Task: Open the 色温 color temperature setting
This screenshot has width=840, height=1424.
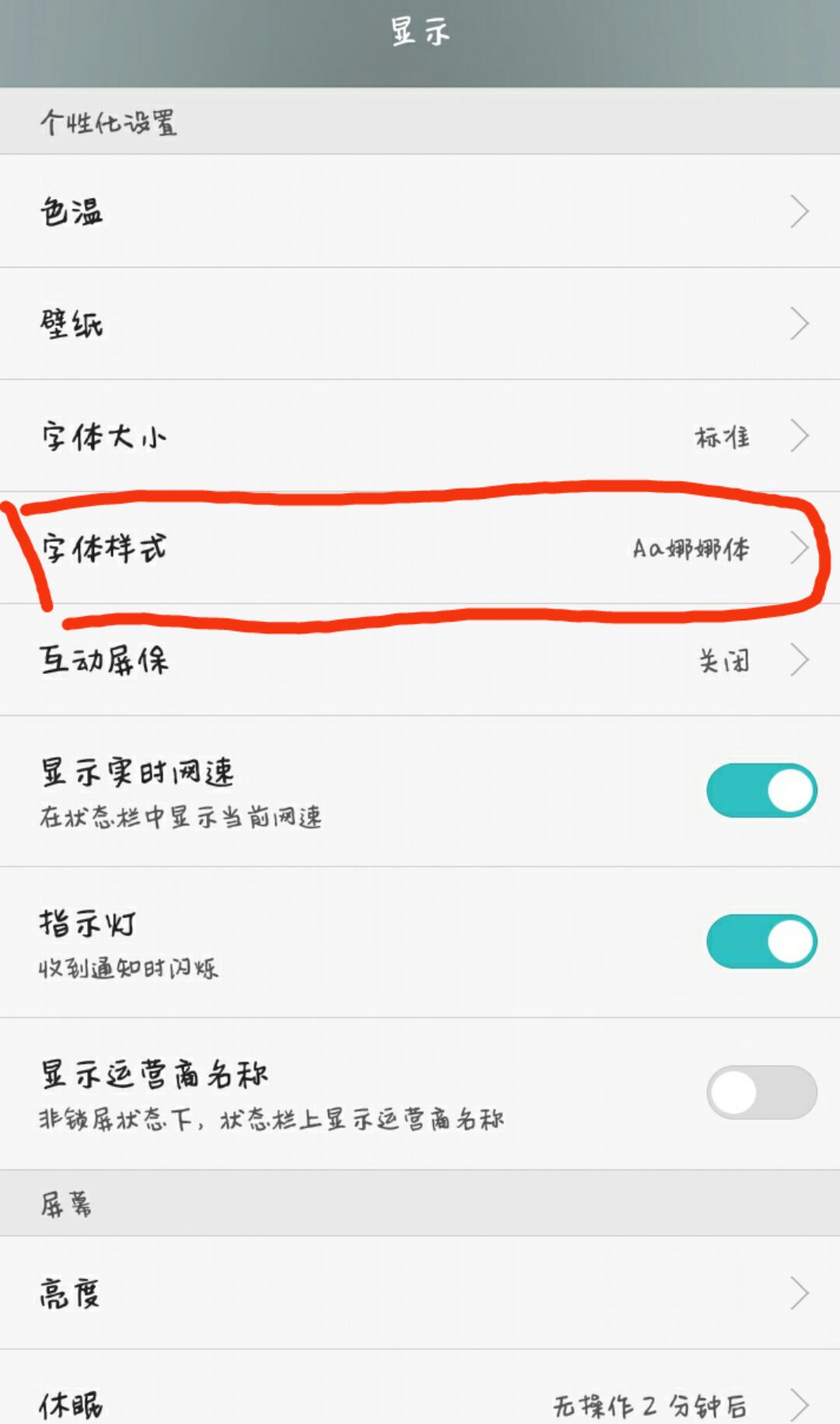Action: 420,211
